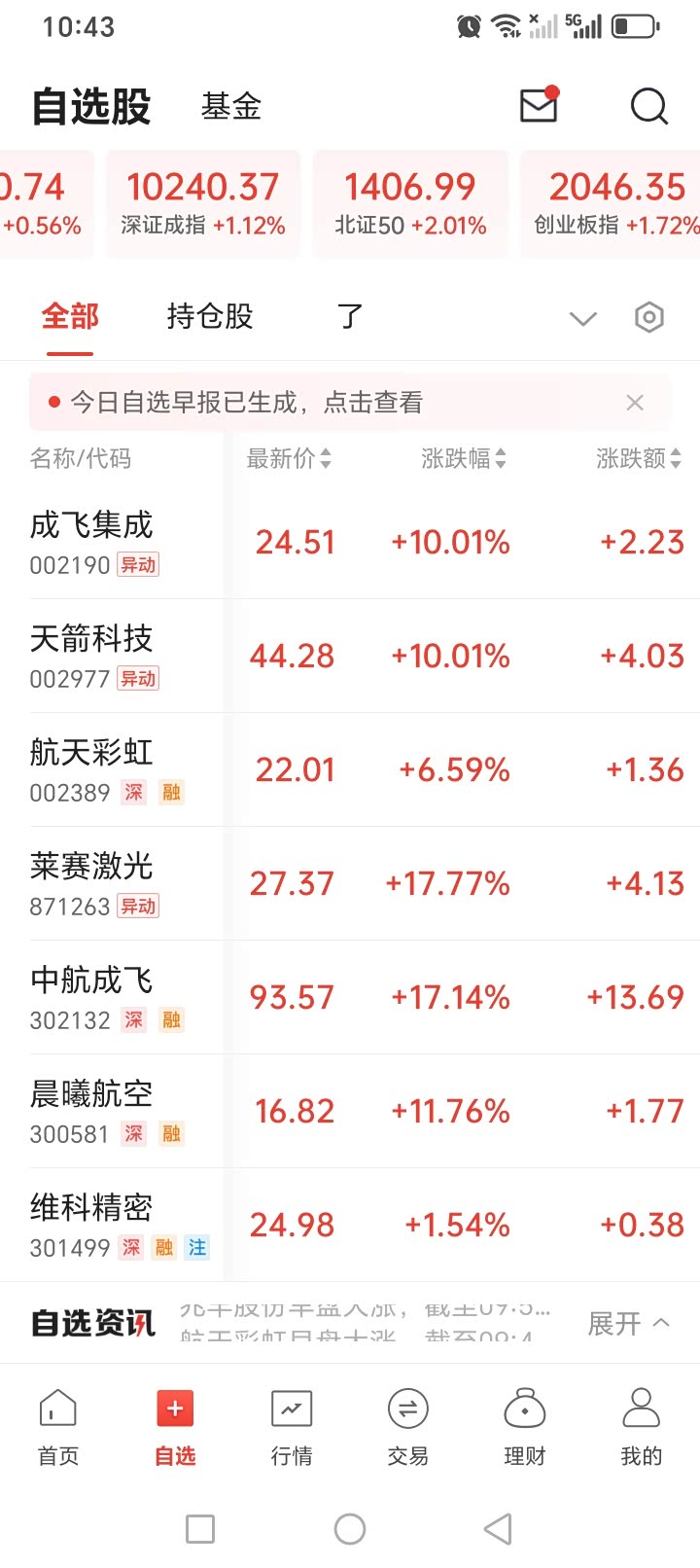Expand the group dropdown chevron
This screenshot has height=1568, width=700.
pos(582,318)
